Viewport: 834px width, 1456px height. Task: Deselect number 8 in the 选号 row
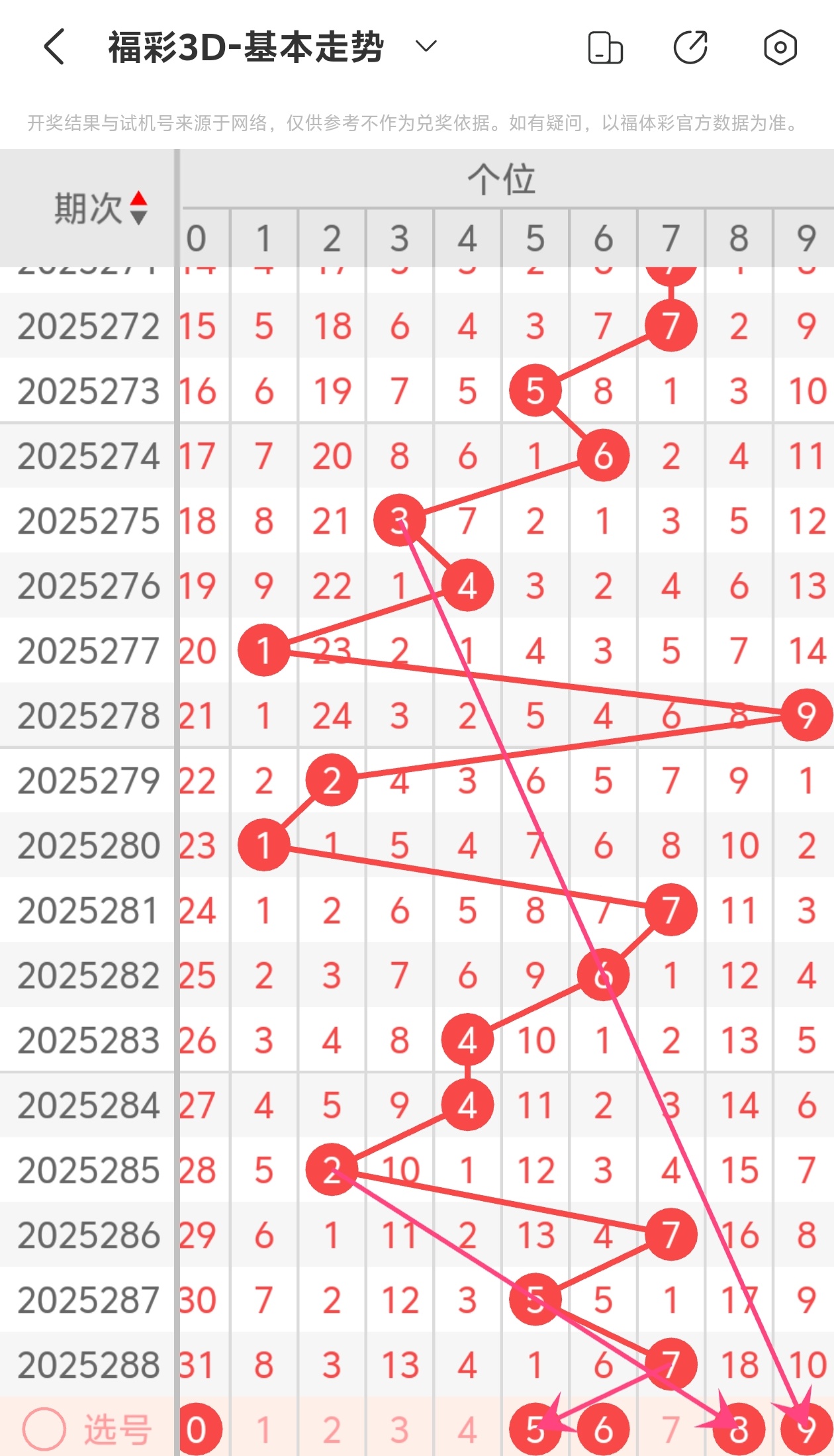click(739, 1430)
